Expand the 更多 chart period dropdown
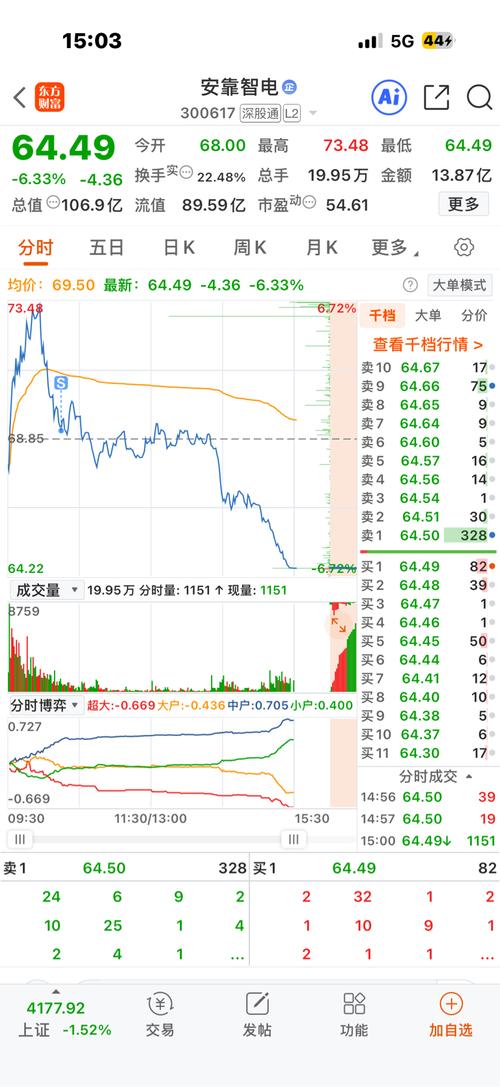Image resolution: width=500 pixels, height=1087 pixels. (395, 247)
